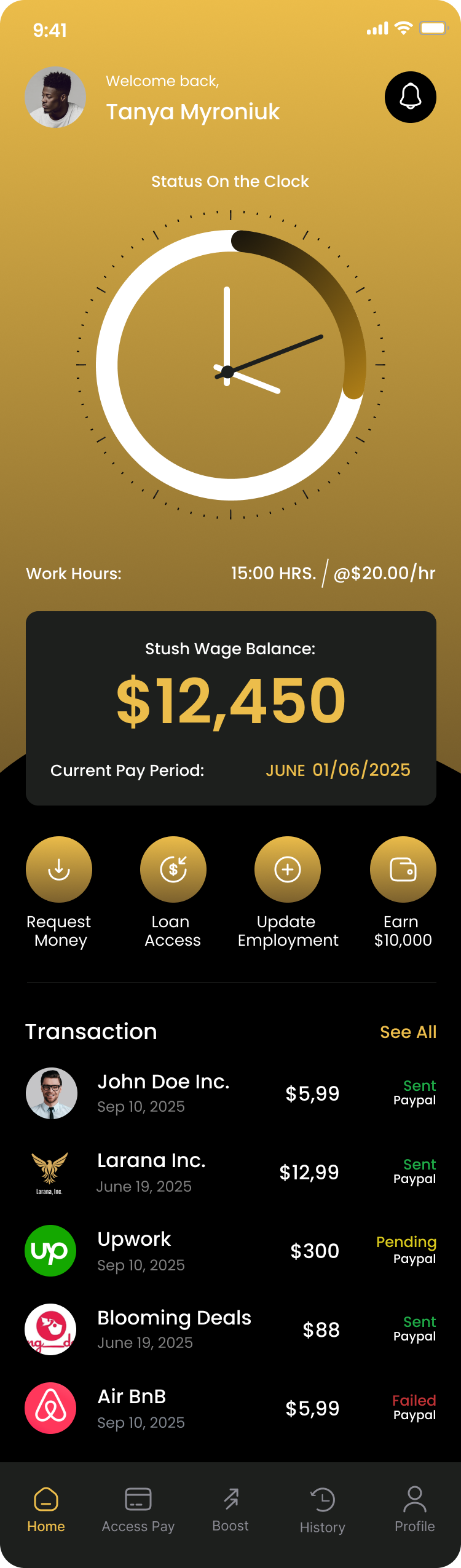The image size is (461, 1568).
Task: Go to the Access Pay tab
Action: [x=138, y=1510]
